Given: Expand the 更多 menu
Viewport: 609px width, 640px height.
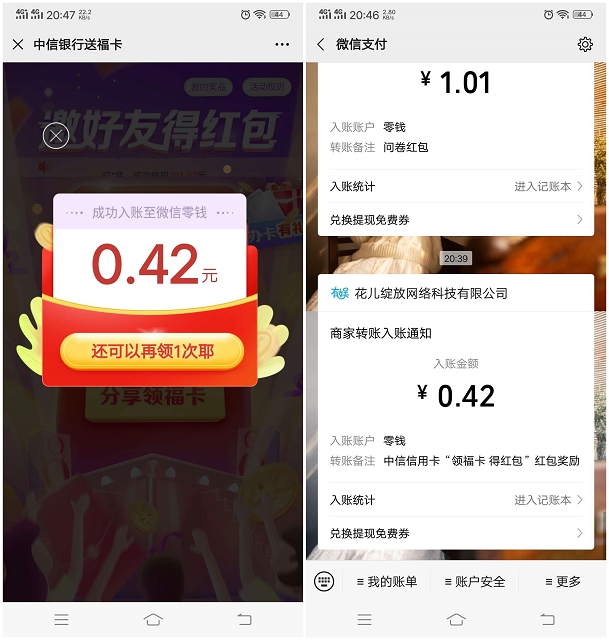Looking at the screenshot, I should coord(563,582).
